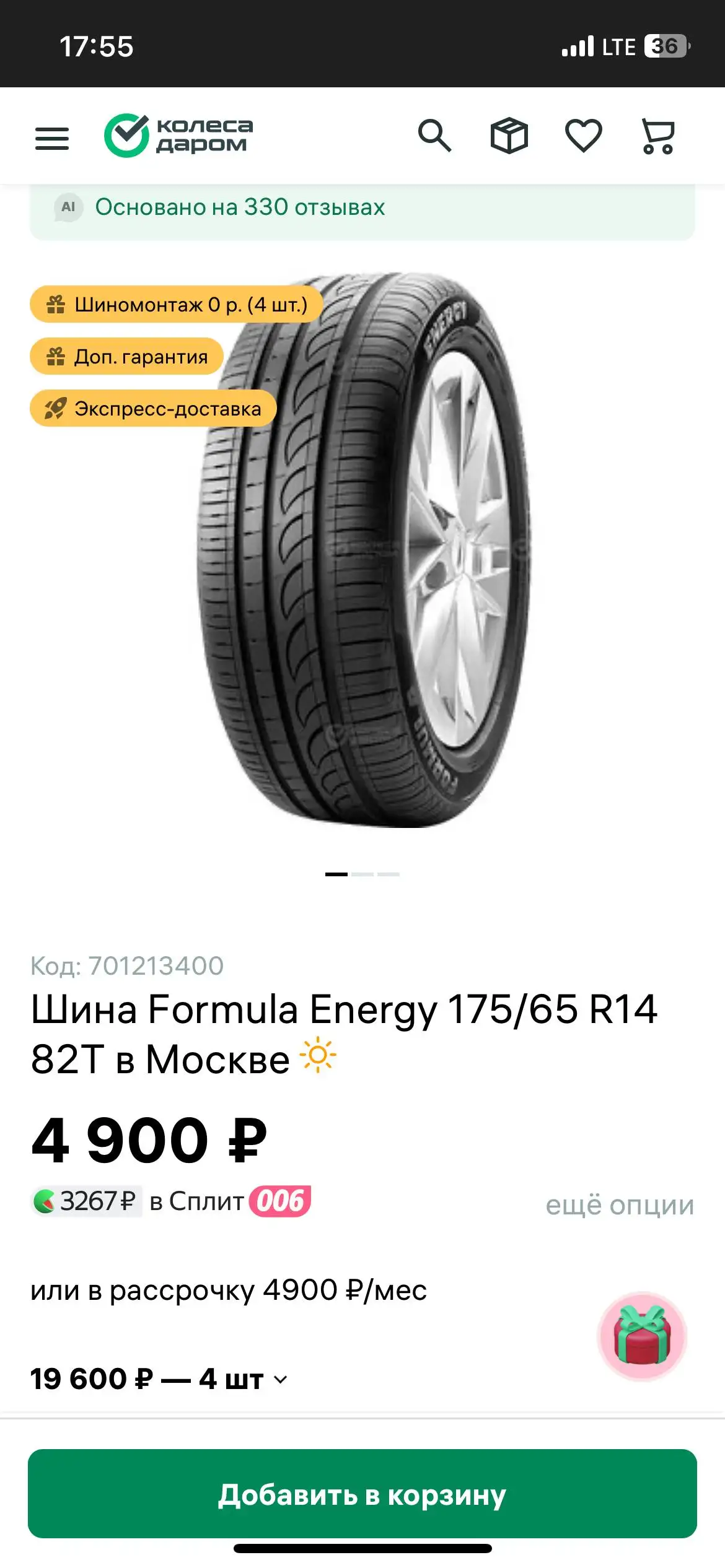Tap the AI reviews badge icon
The width and height of the screenshot is (725, 1568).
tap(68, 207)
